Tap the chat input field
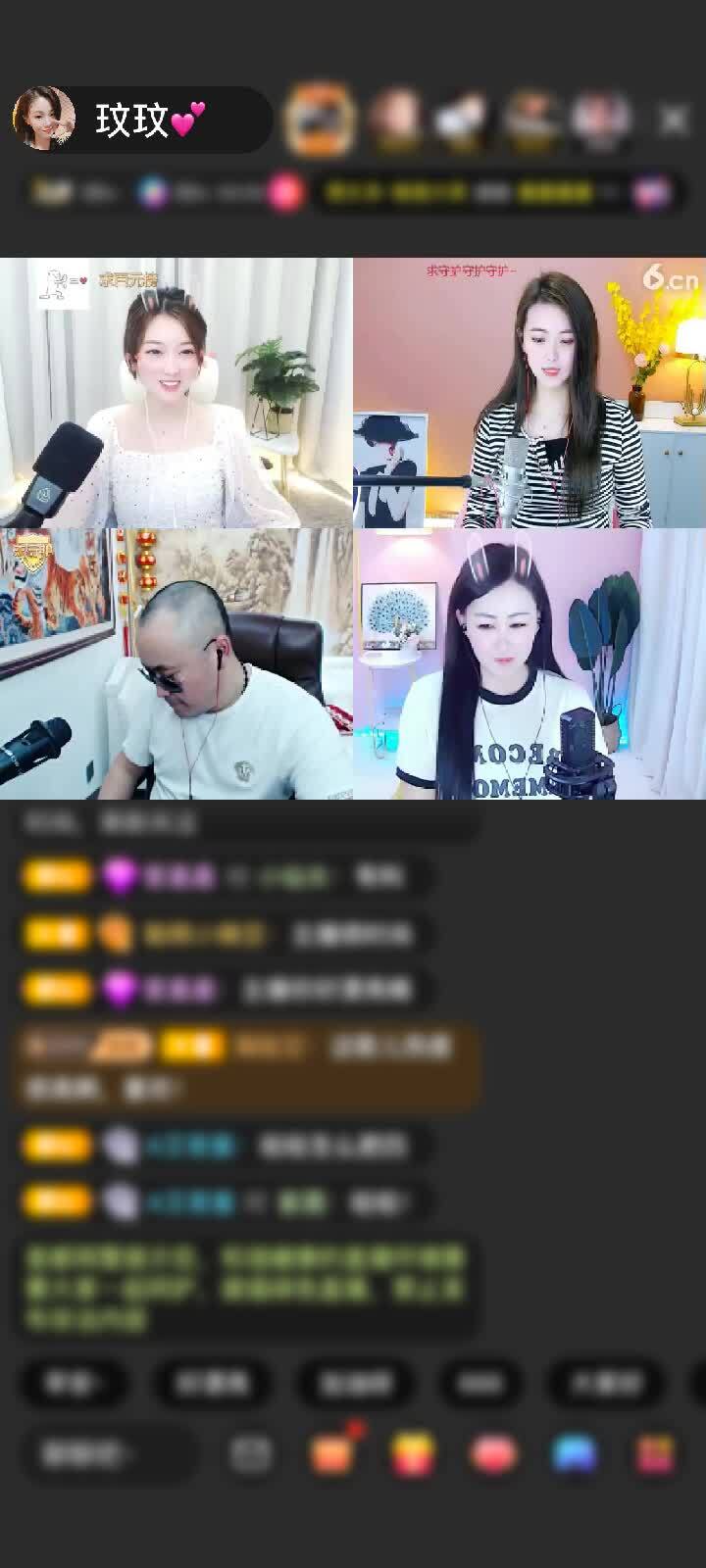706x1568 pixels. (108, 1454)
